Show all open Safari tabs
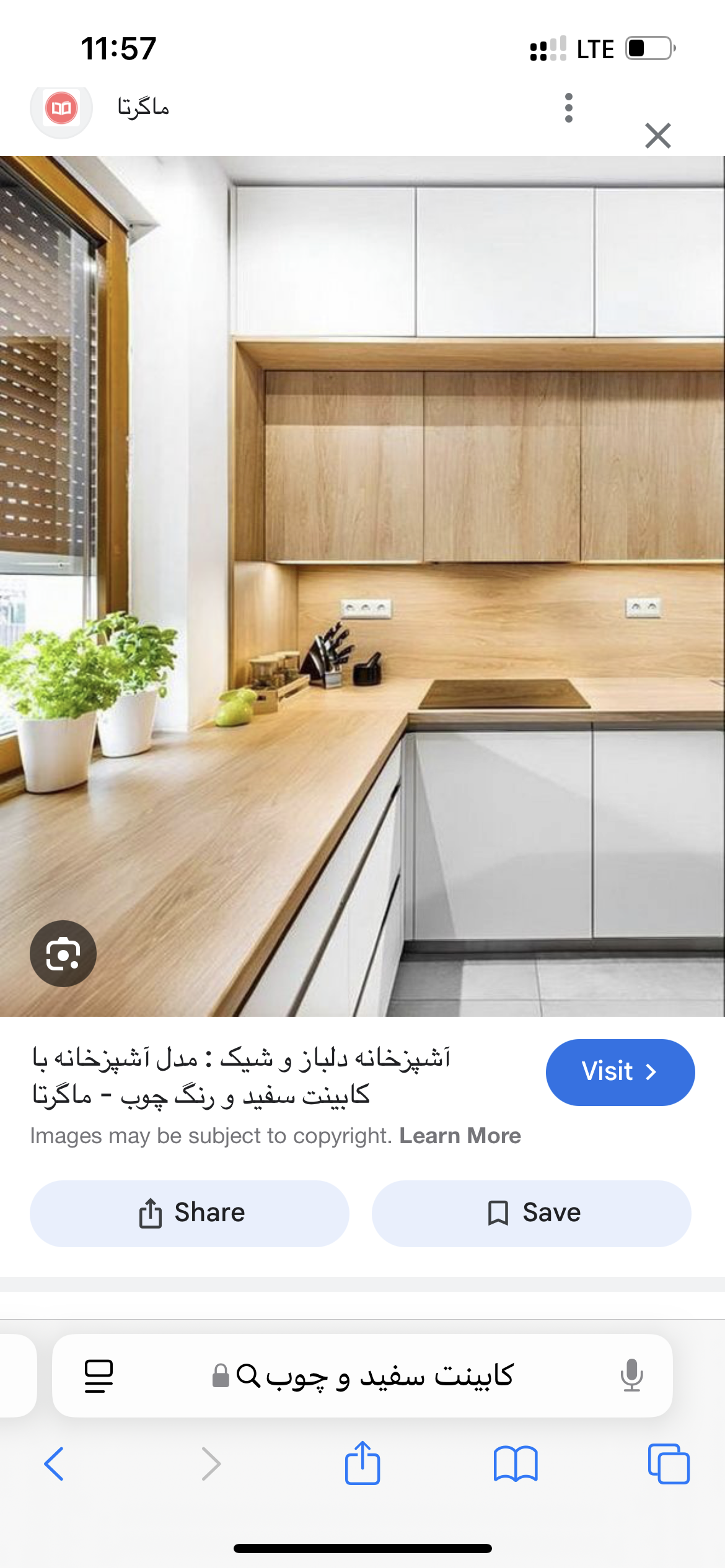 click(668, 1464)
